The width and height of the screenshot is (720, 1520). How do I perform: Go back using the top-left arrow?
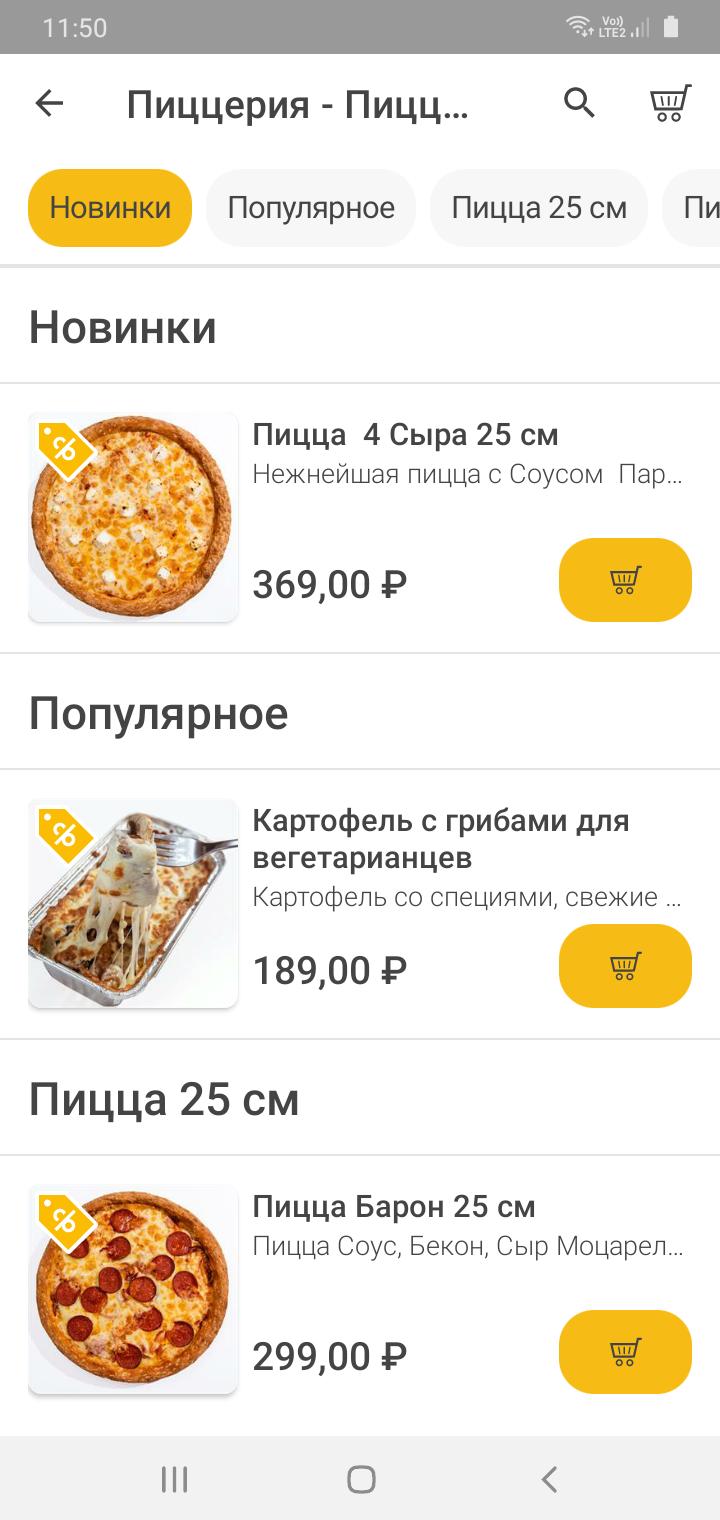[x=49, y=103]
